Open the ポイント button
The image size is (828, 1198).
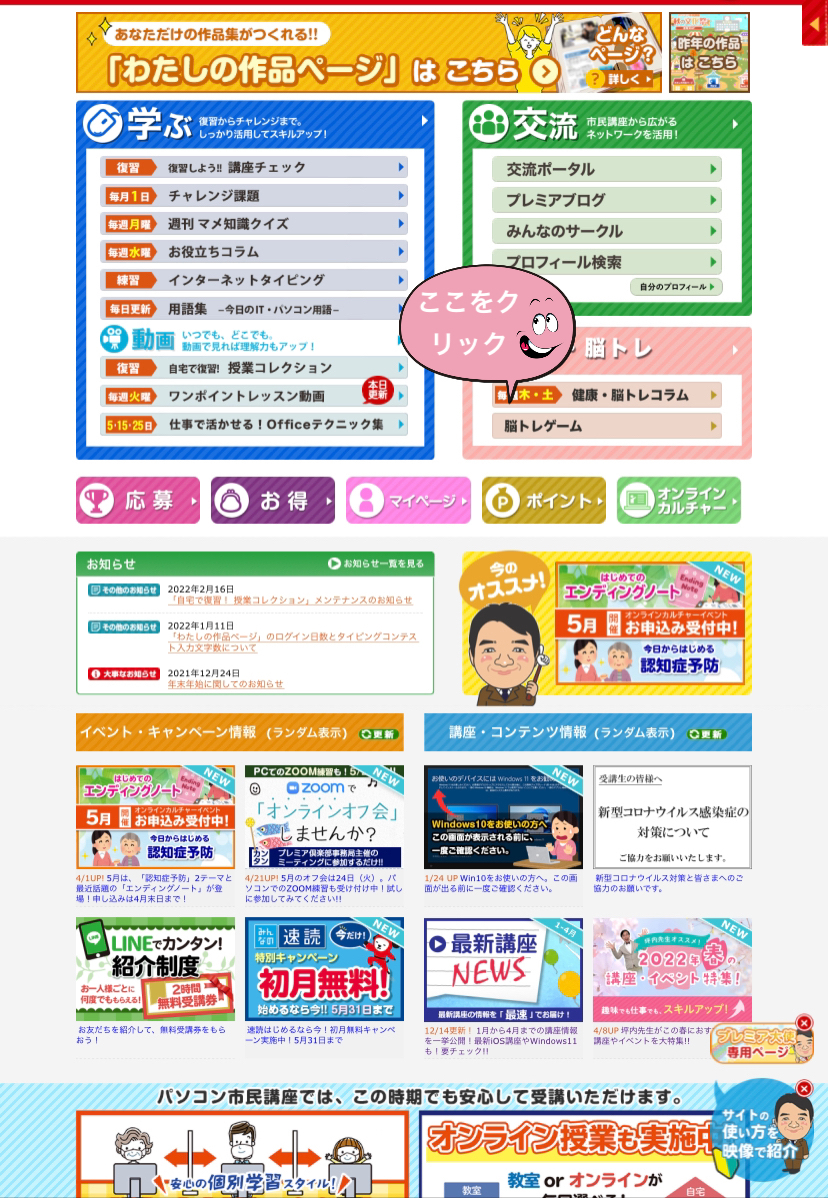point(544,500)
